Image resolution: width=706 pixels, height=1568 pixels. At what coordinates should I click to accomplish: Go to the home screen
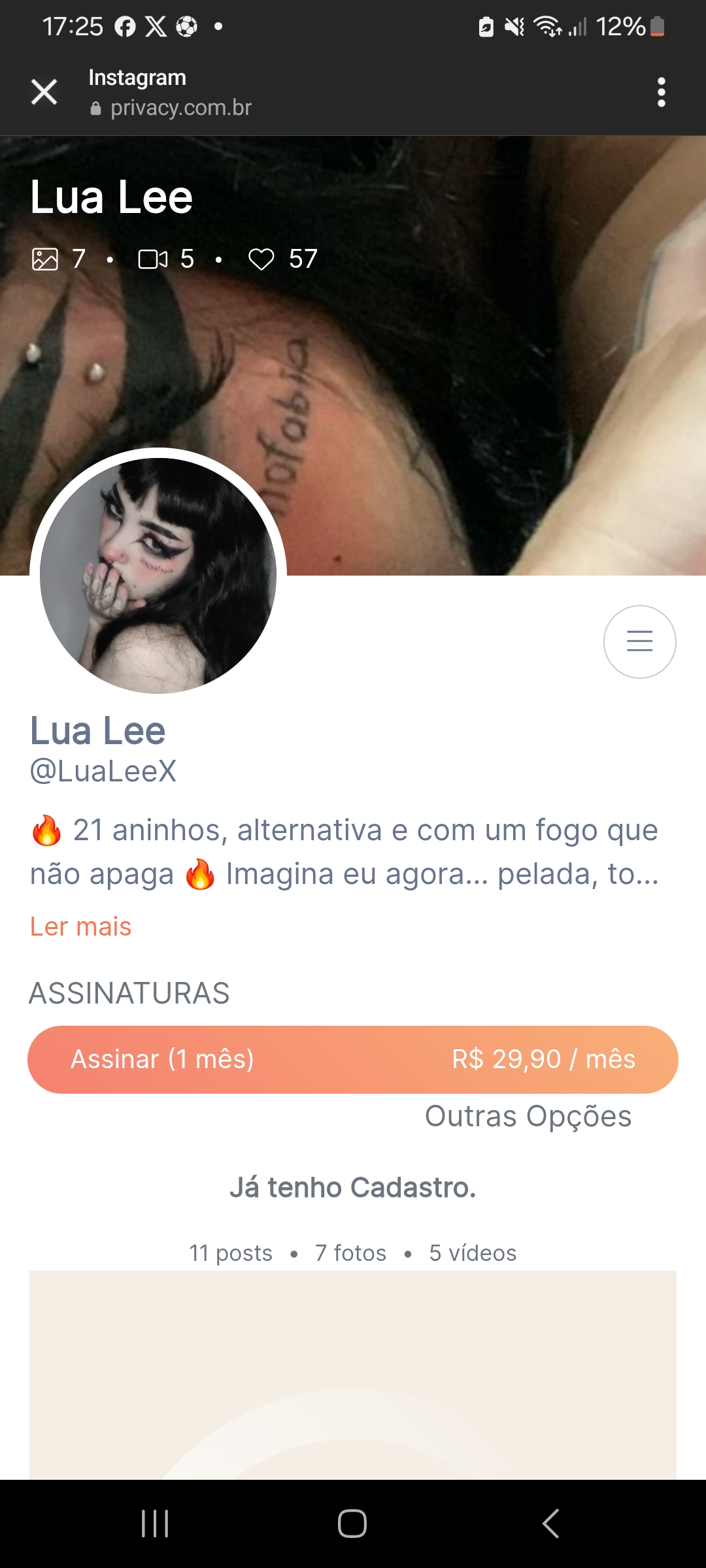pos(352,1524)
